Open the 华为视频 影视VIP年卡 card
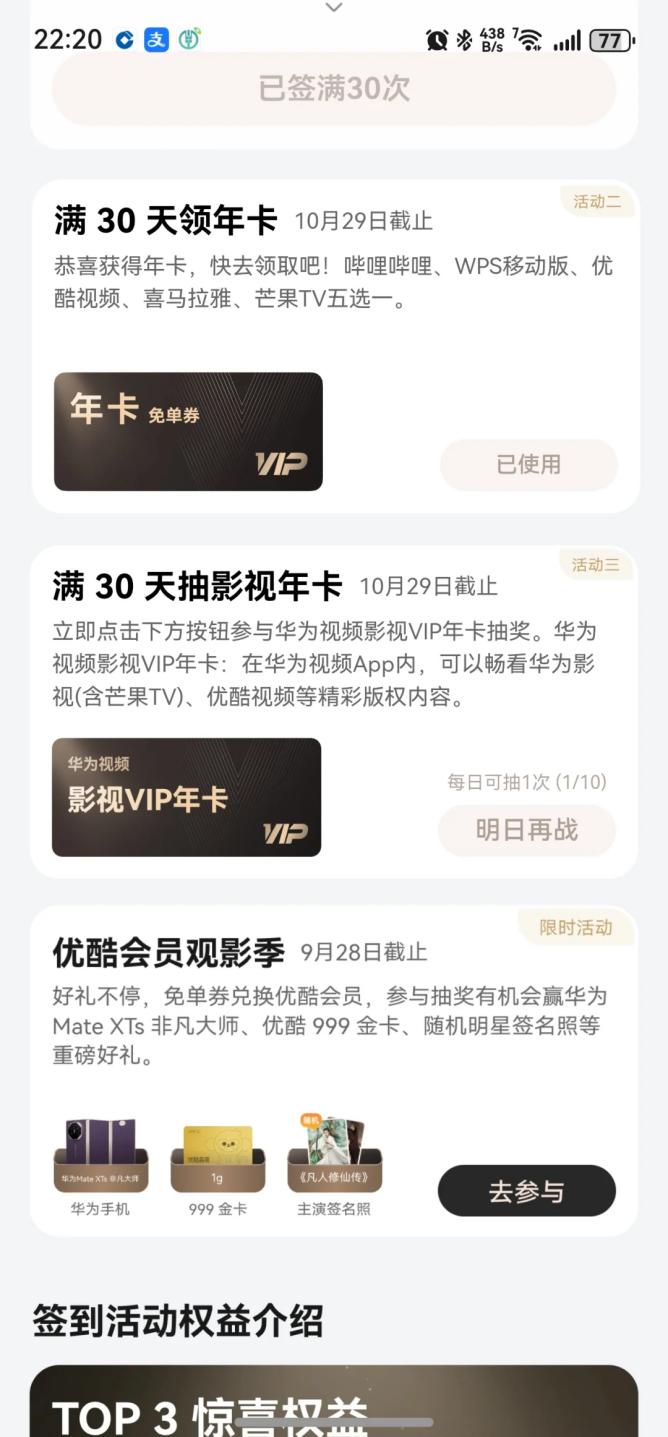This screenshot has height=1437, width=668. [186, 797]
